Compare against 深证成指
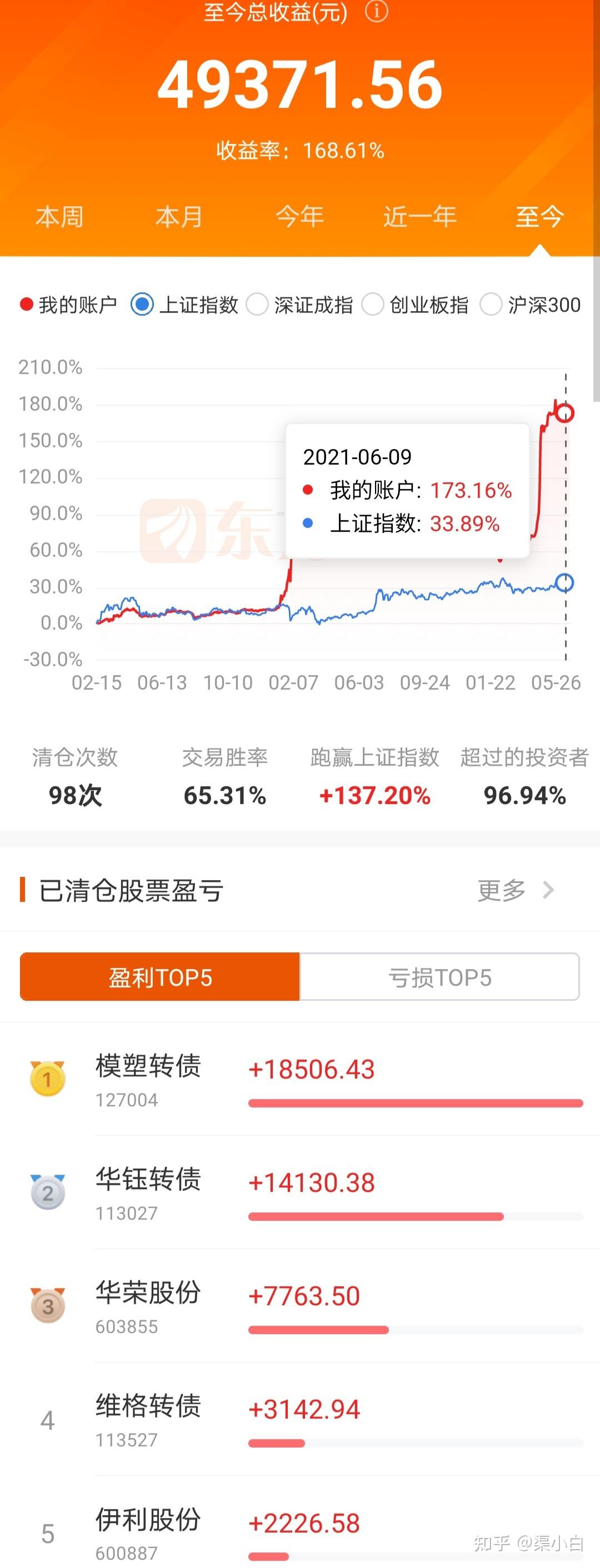600x1568 pixels. pyautogui.click(x=257, y=304)
